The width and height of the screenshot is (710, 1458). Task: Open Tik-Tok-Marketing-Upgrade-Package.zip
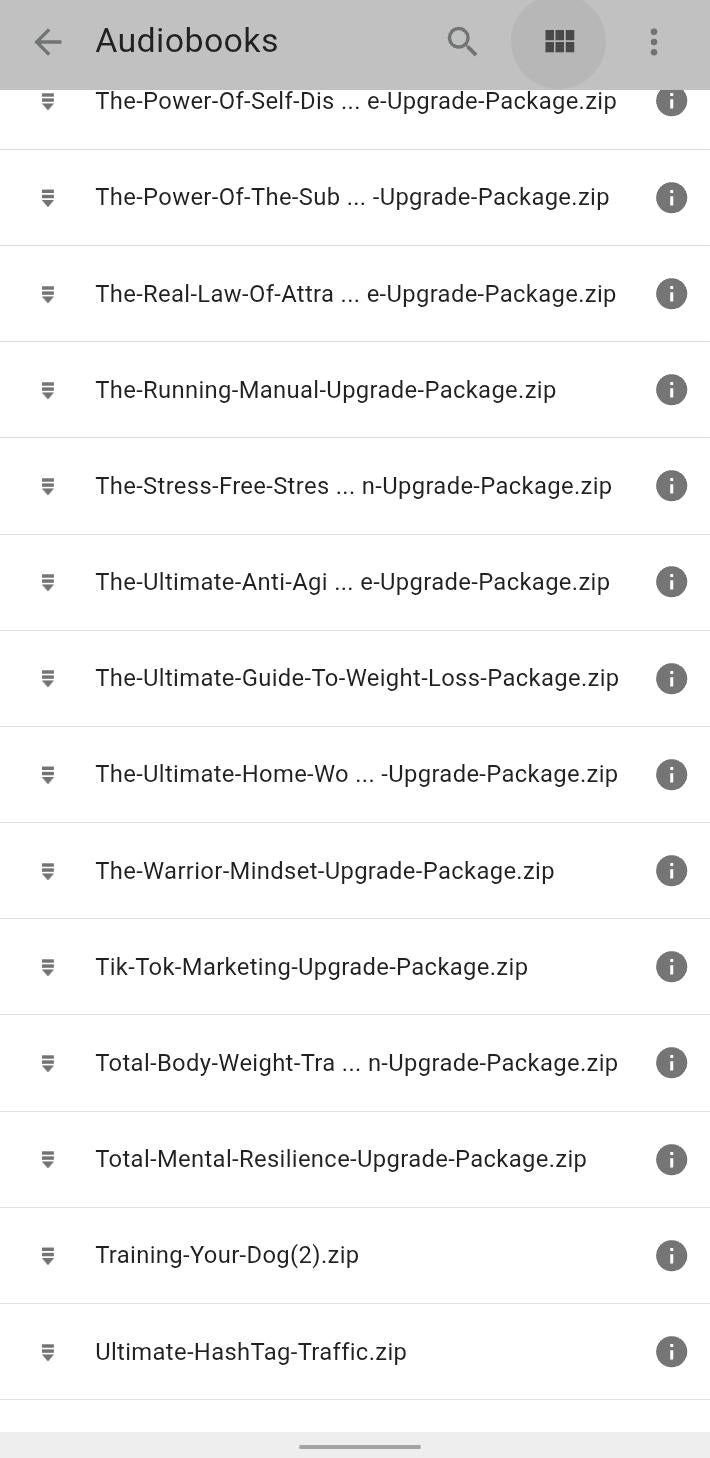click(x=311, y=967)
